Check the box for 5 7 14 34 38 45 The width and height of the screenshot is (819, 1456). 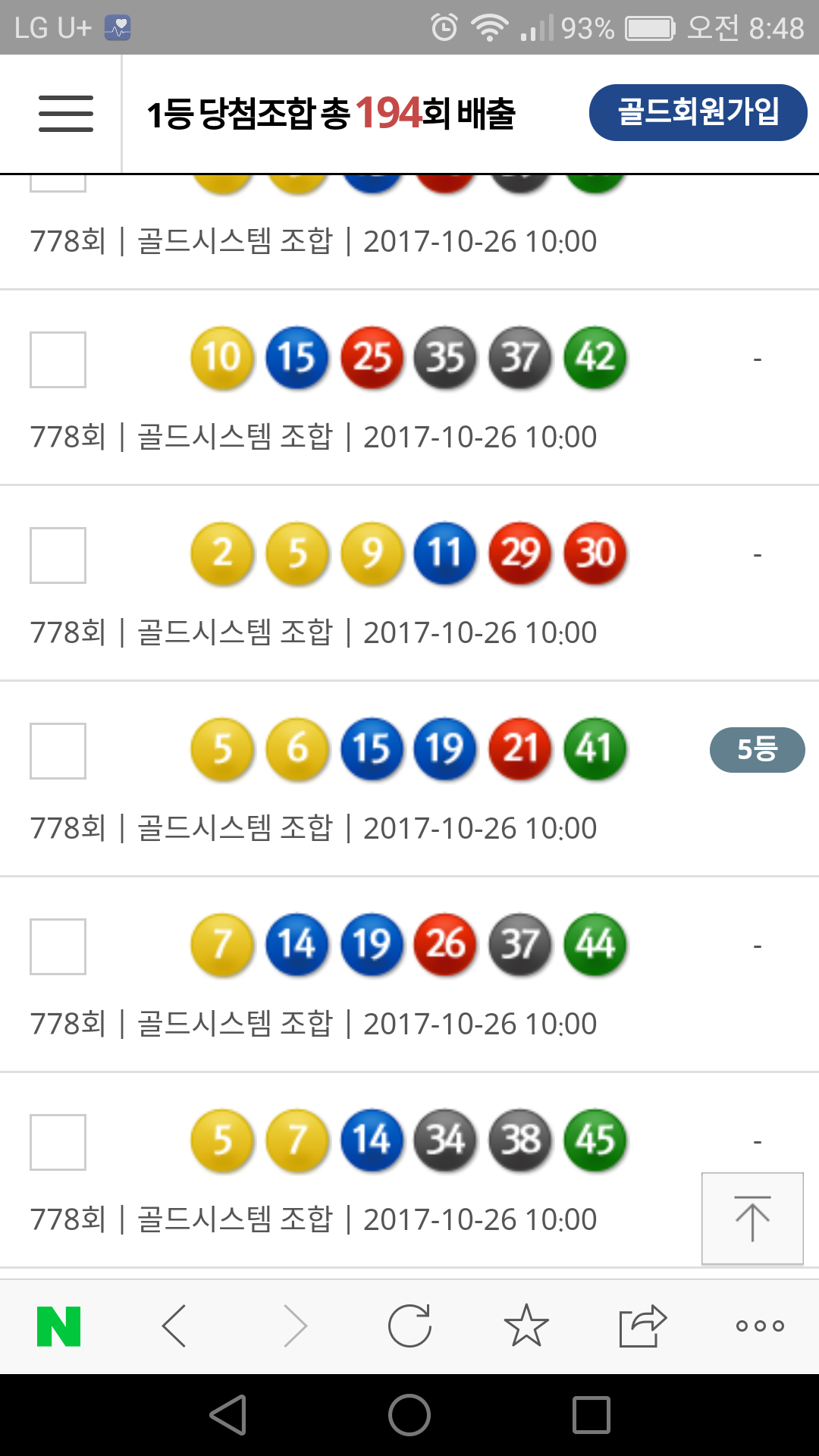pos(58,1142)
